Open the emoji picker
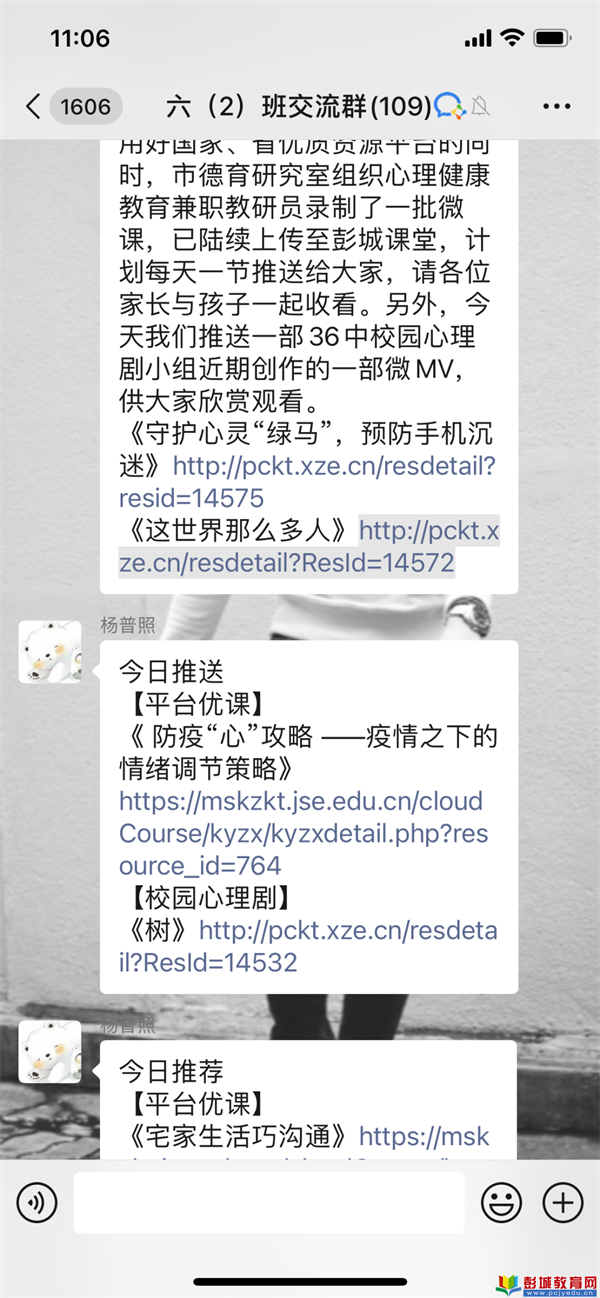This screenshot has height=1298, width=600. (501, 1202)
